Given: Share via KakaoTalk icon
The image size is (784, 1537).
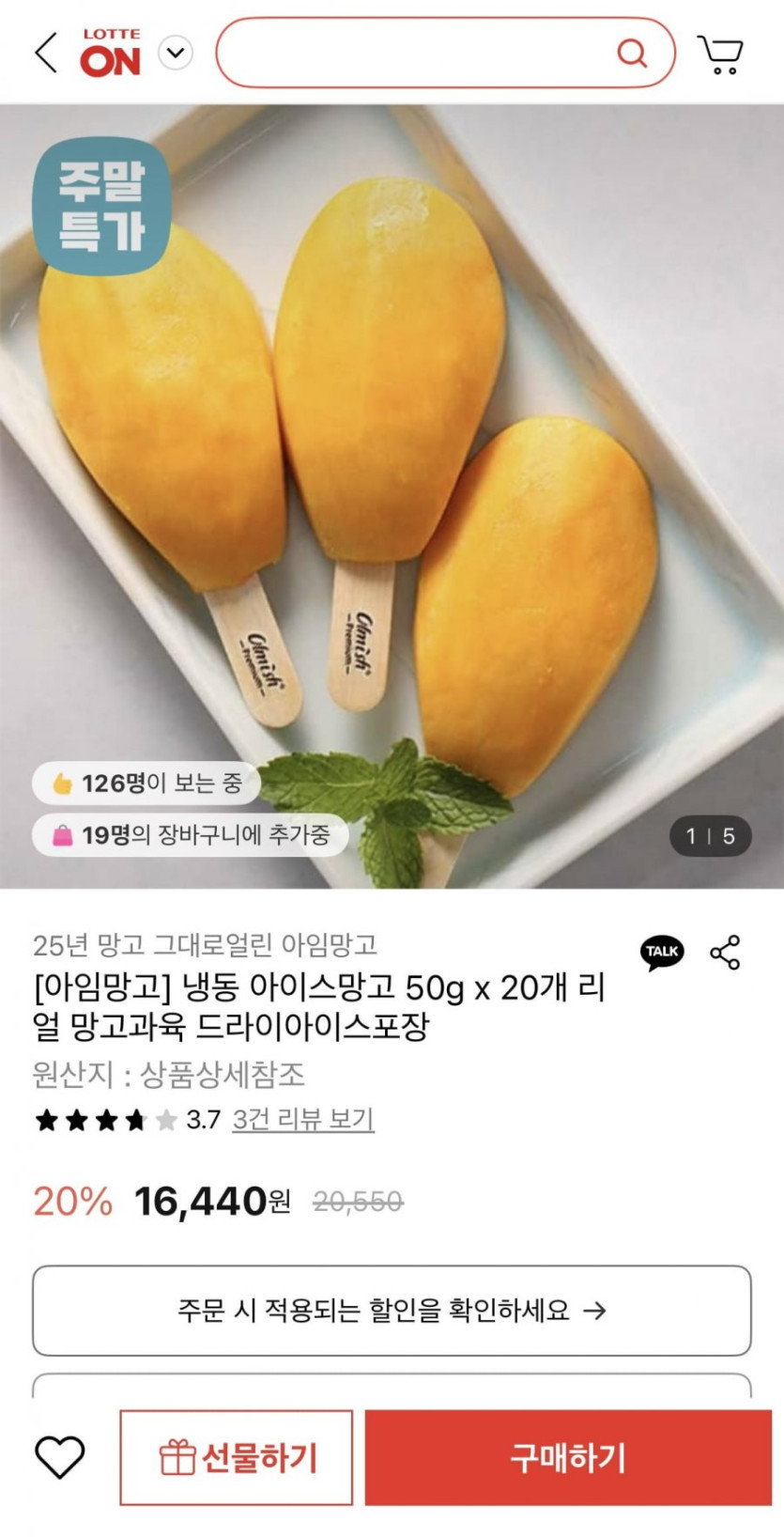Looking at the screenshot, I should pyautogui.click(x=662, y=952).
